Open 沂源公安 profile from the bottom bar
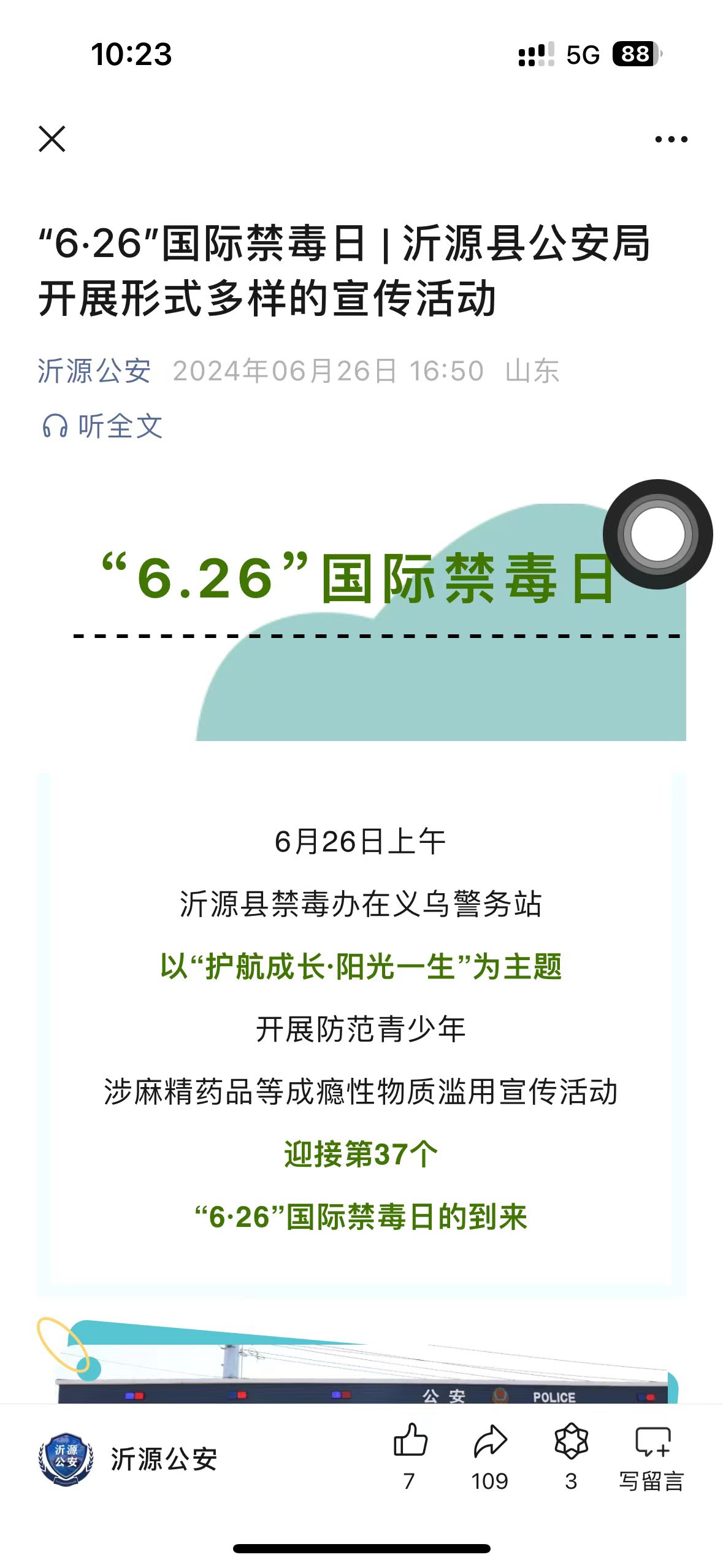The width and height of the screenshot is (723, 1568). point(128,1459)
